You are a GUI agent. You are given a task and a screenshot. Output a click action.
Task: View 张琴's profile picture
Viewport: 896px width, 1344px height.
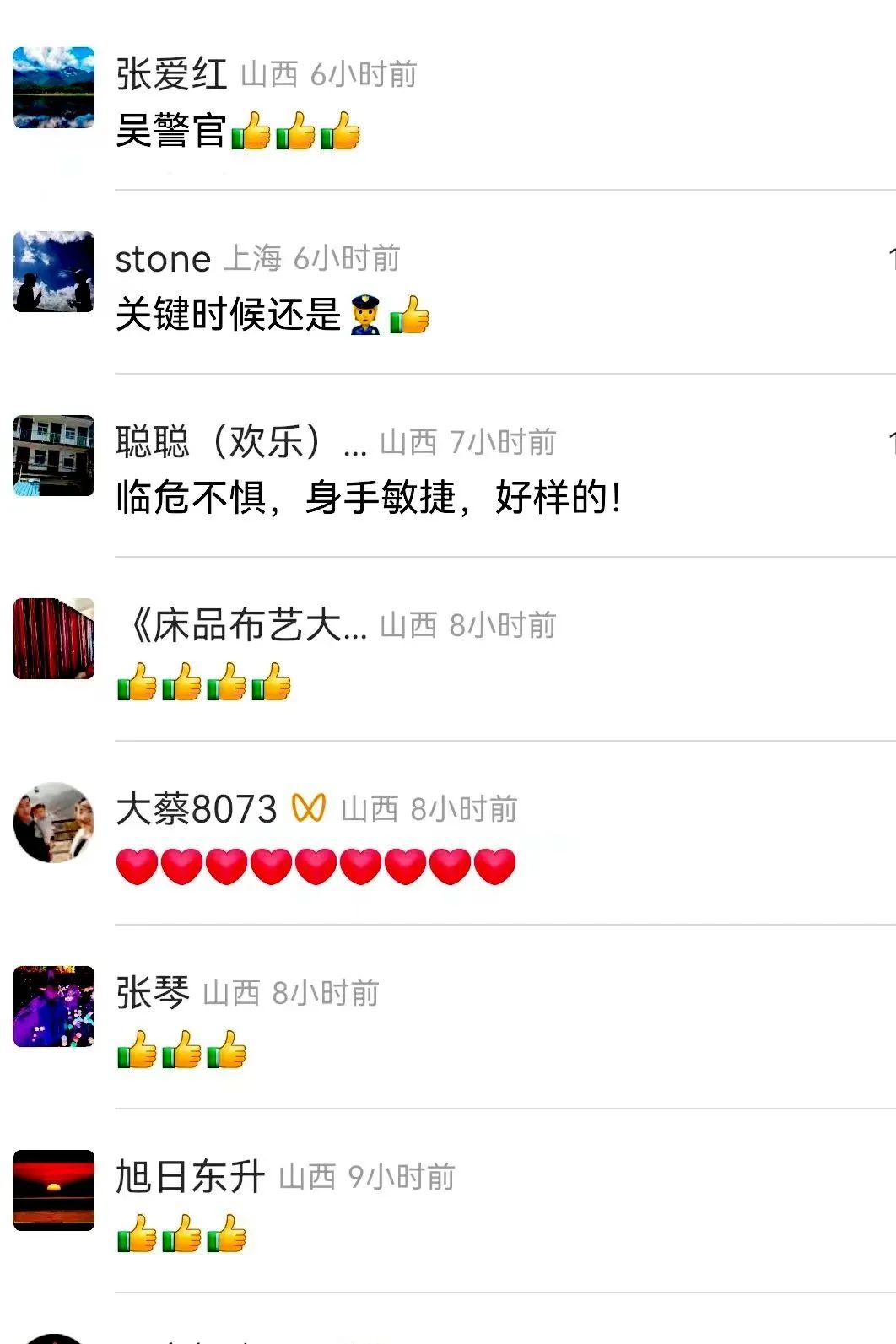pos(54,1007)
